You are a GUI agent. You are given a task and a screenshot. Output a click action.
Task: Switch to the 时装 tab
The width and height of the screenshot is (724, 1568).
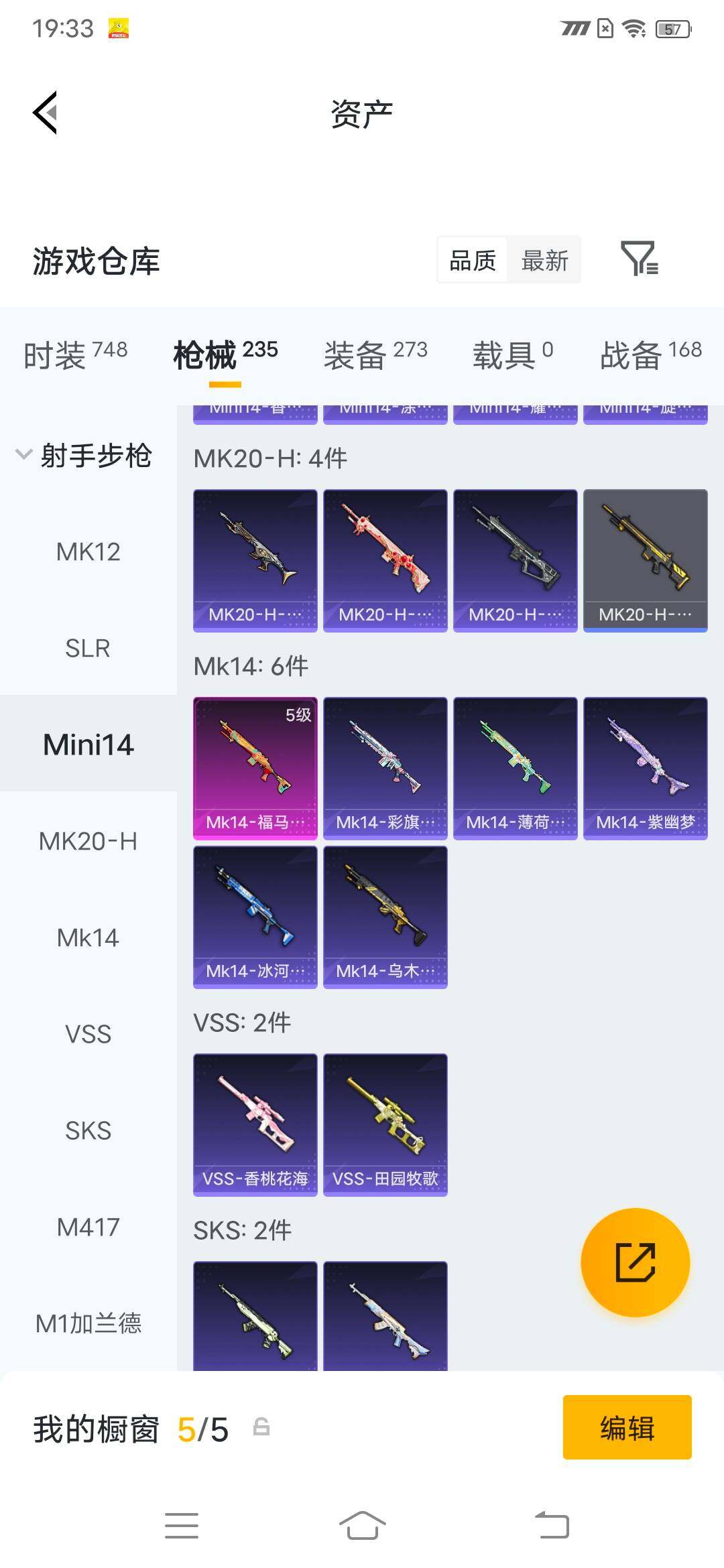[75, 354]
